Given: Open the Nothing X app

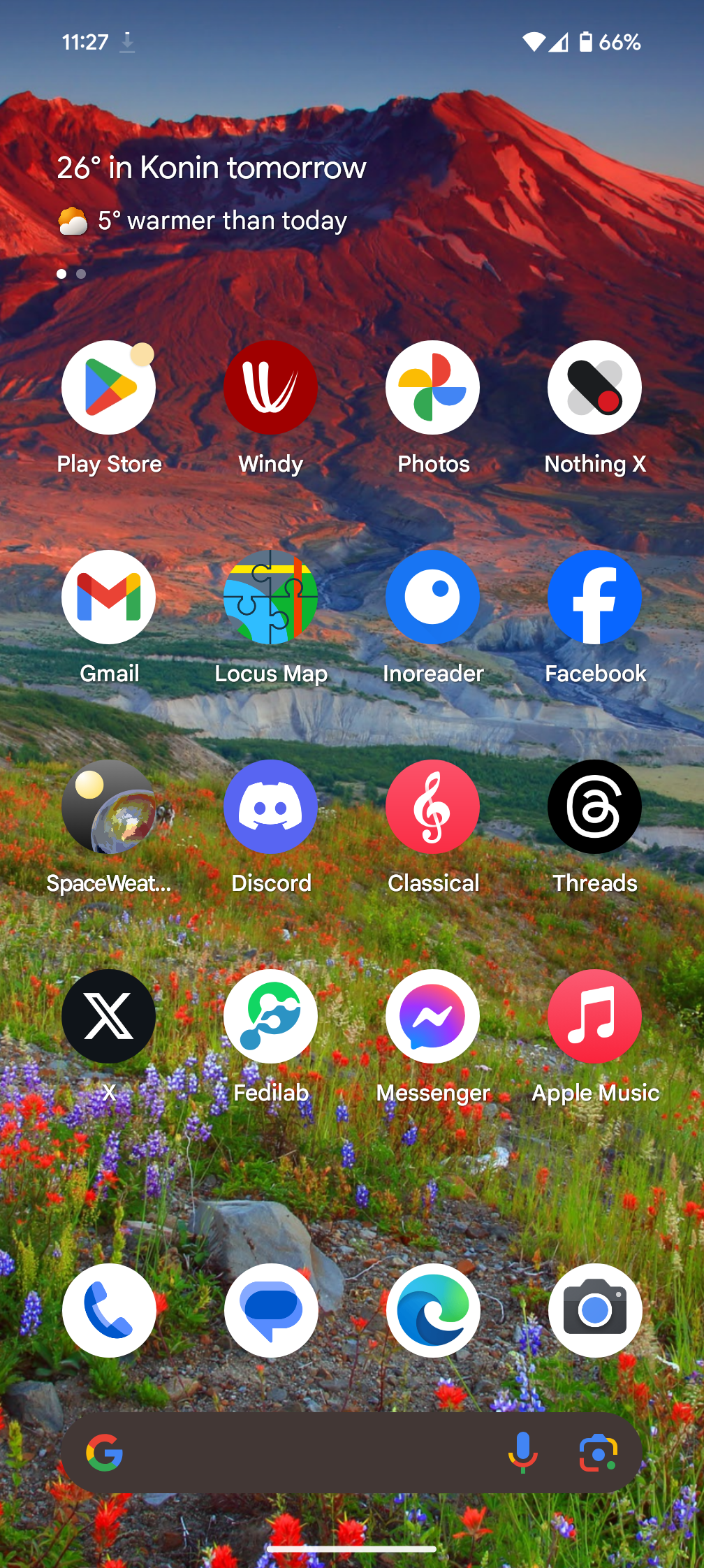Looking at the screenshot, I should point(594,388).
